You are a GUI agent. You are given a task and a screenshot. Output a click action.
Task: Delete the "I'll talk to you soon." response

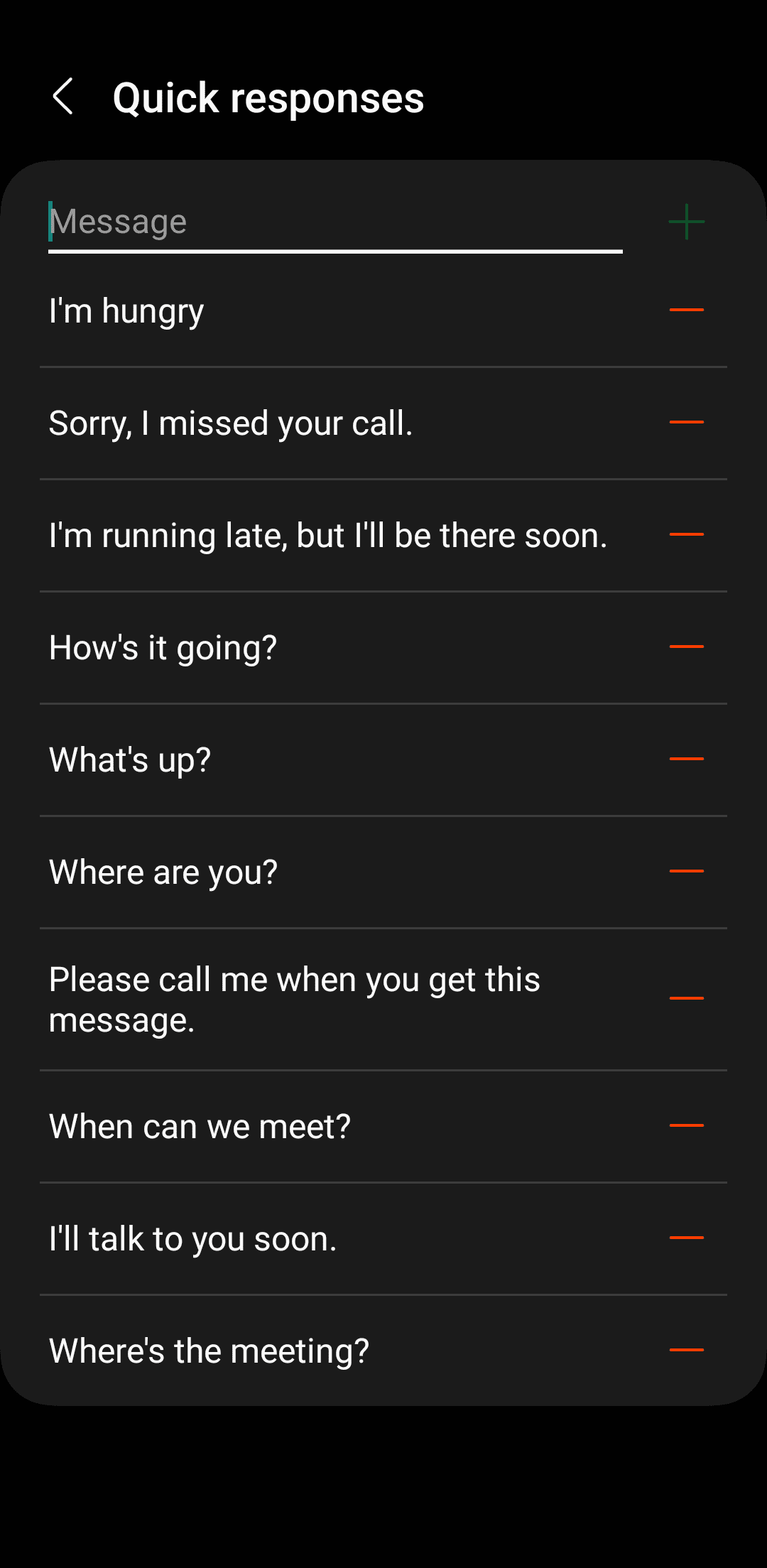coord(686,1238)
